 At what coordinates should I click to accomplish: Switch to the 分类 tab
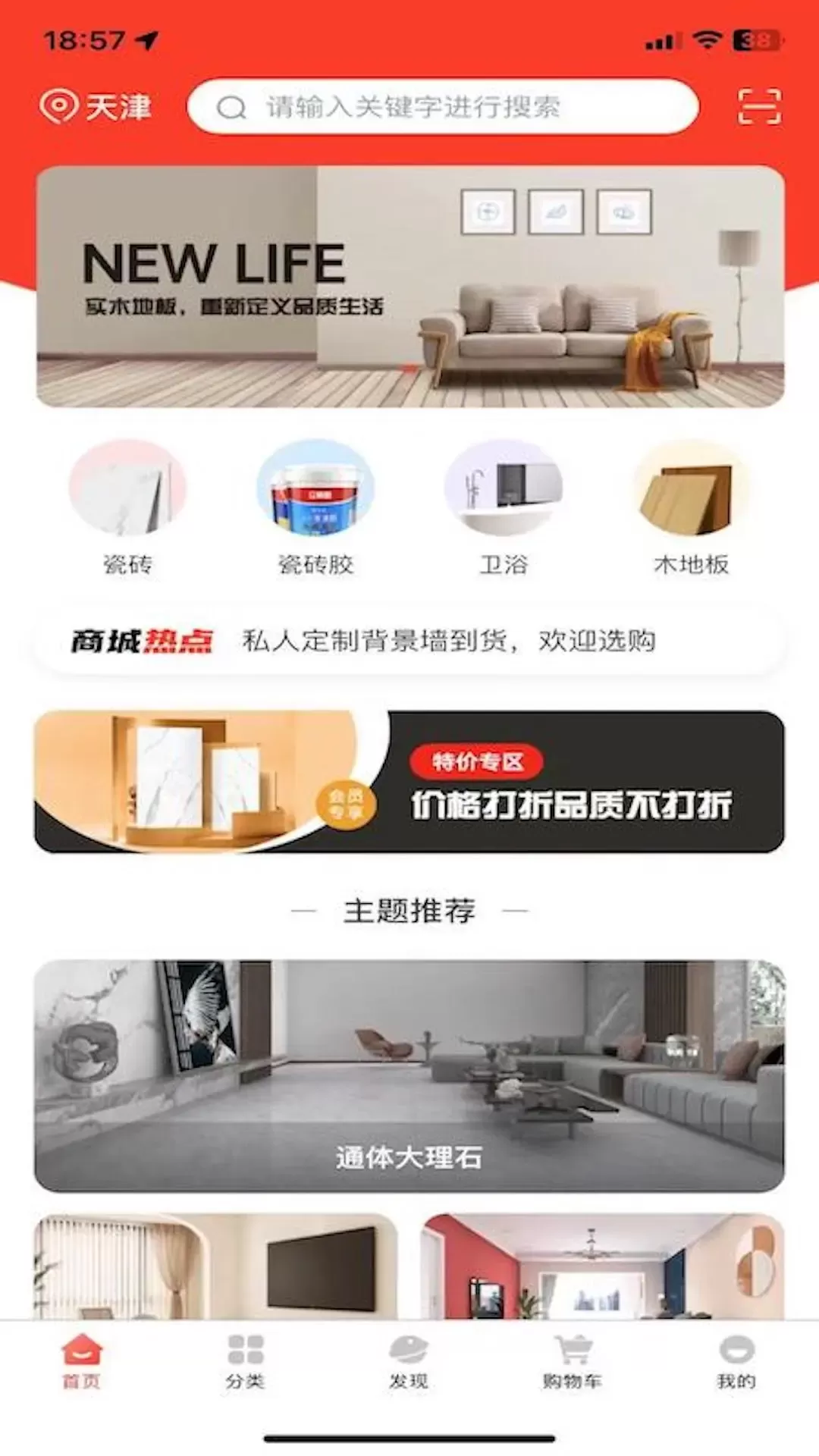tap(245, 1361)
